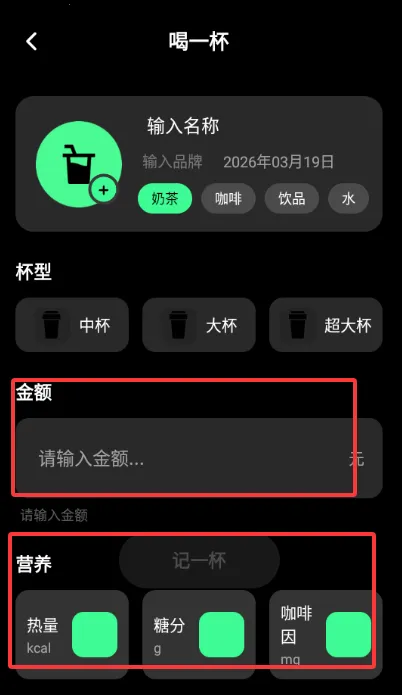Edit the 咖啡因 caffeine value

click(x=348, y=634)
